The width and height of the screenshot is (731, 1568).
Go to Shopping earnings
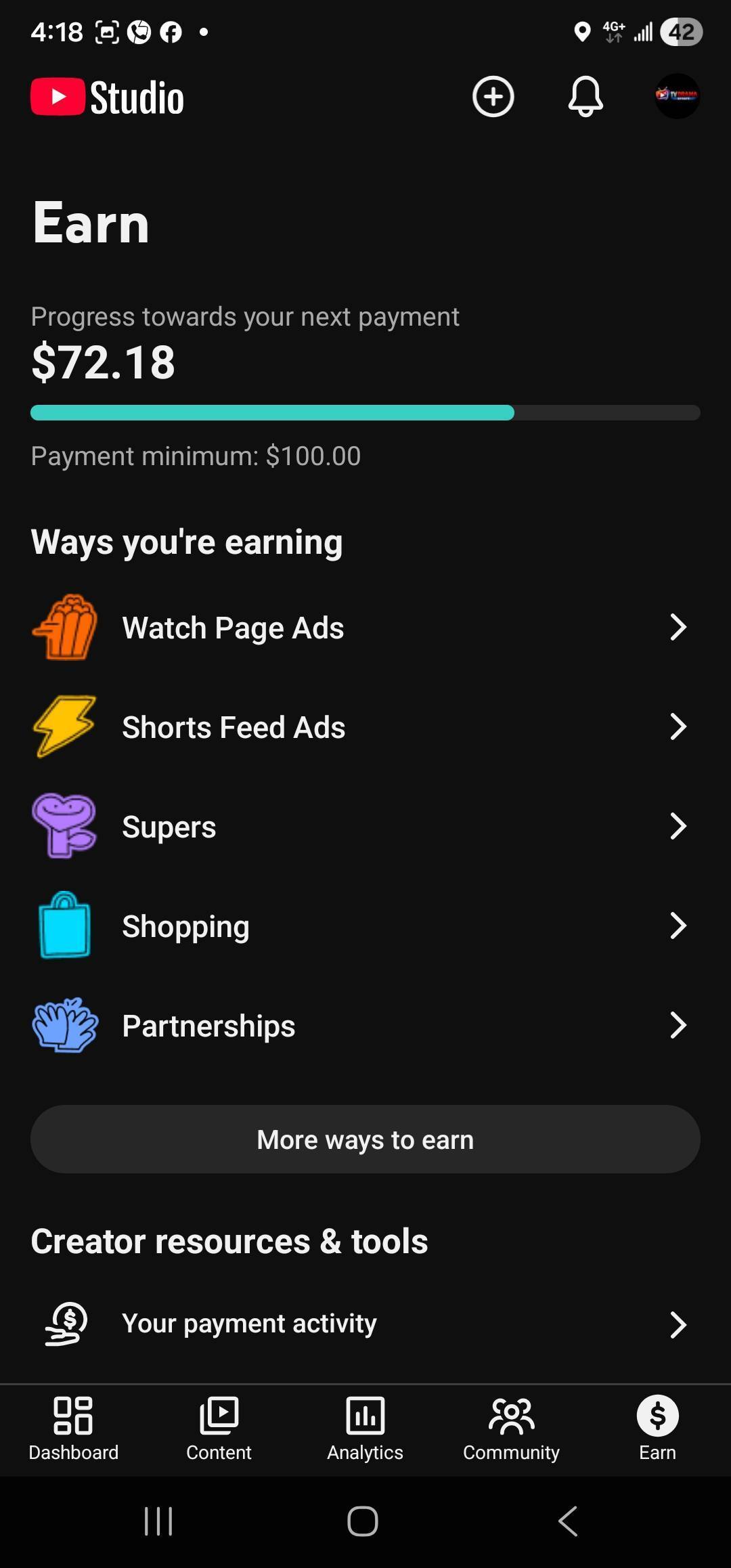click(x=365, y=926)
